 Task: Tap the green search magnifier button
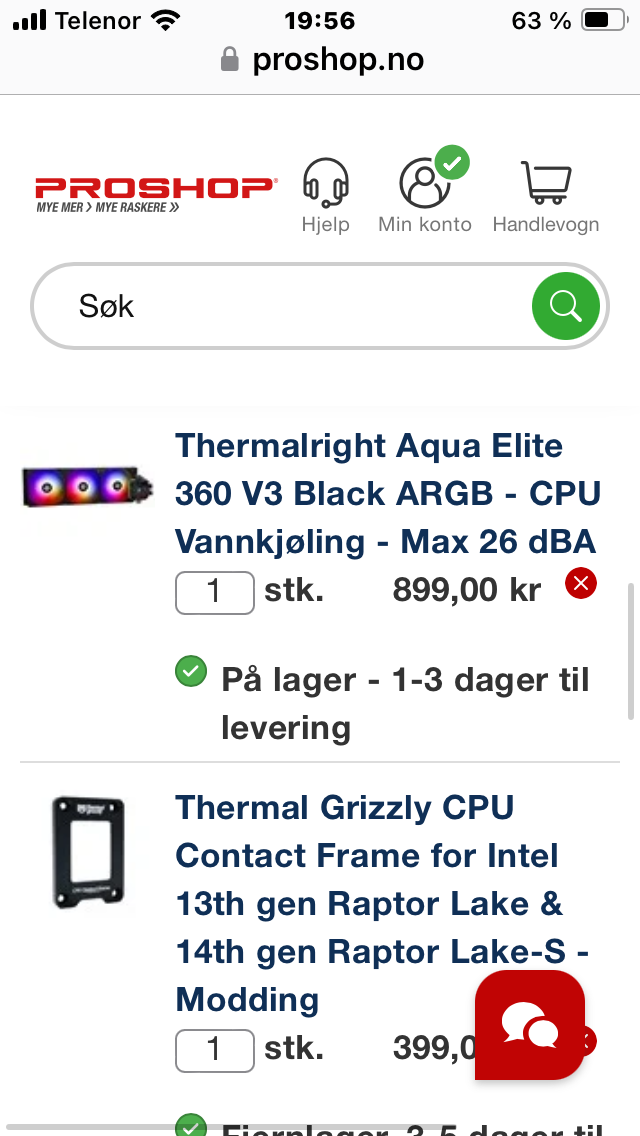point(565,306)
